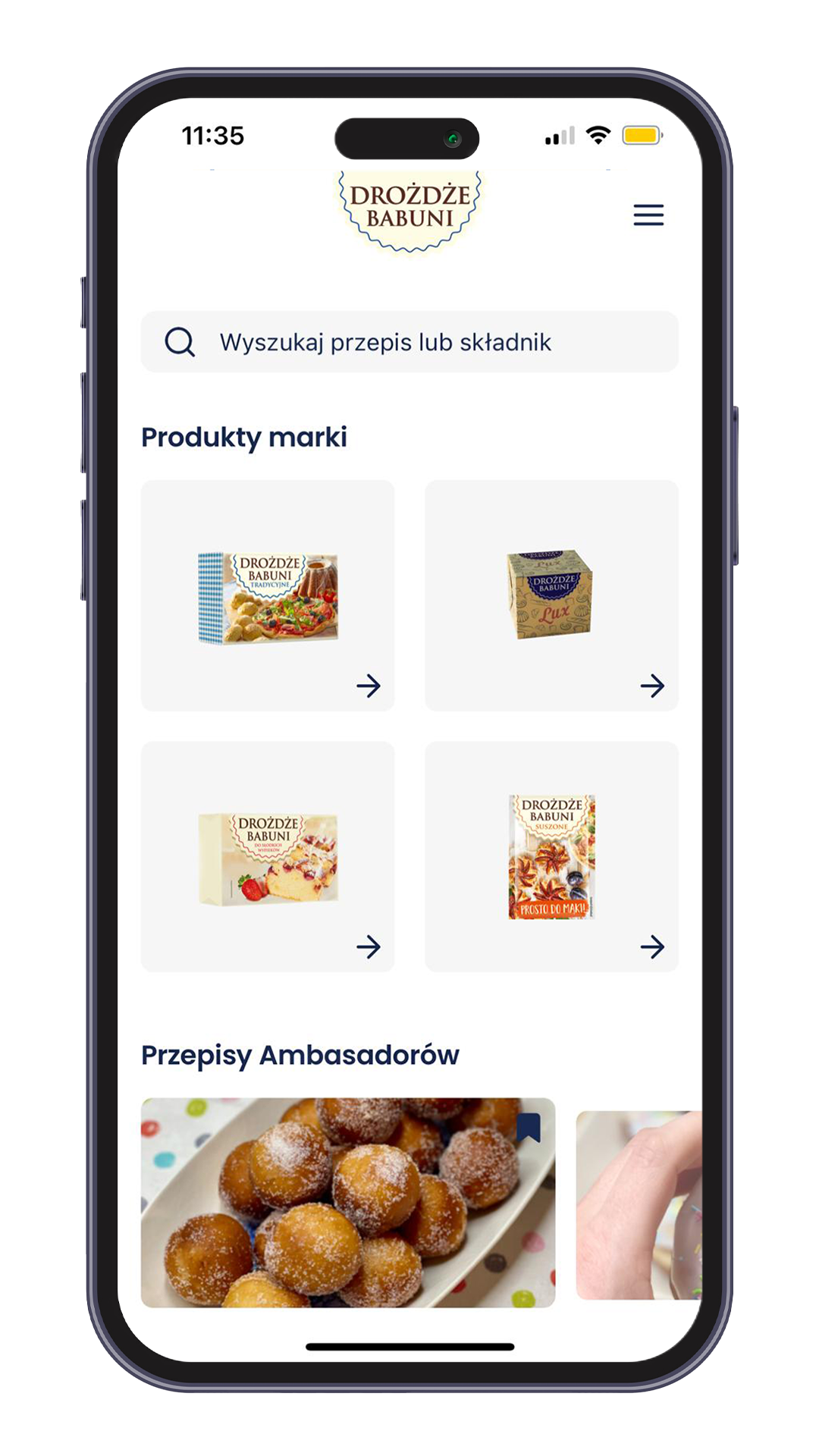Bookmark the sugared doughnuts recipe
This screenshot has height=1456, width=819.
coord(529,1128)
